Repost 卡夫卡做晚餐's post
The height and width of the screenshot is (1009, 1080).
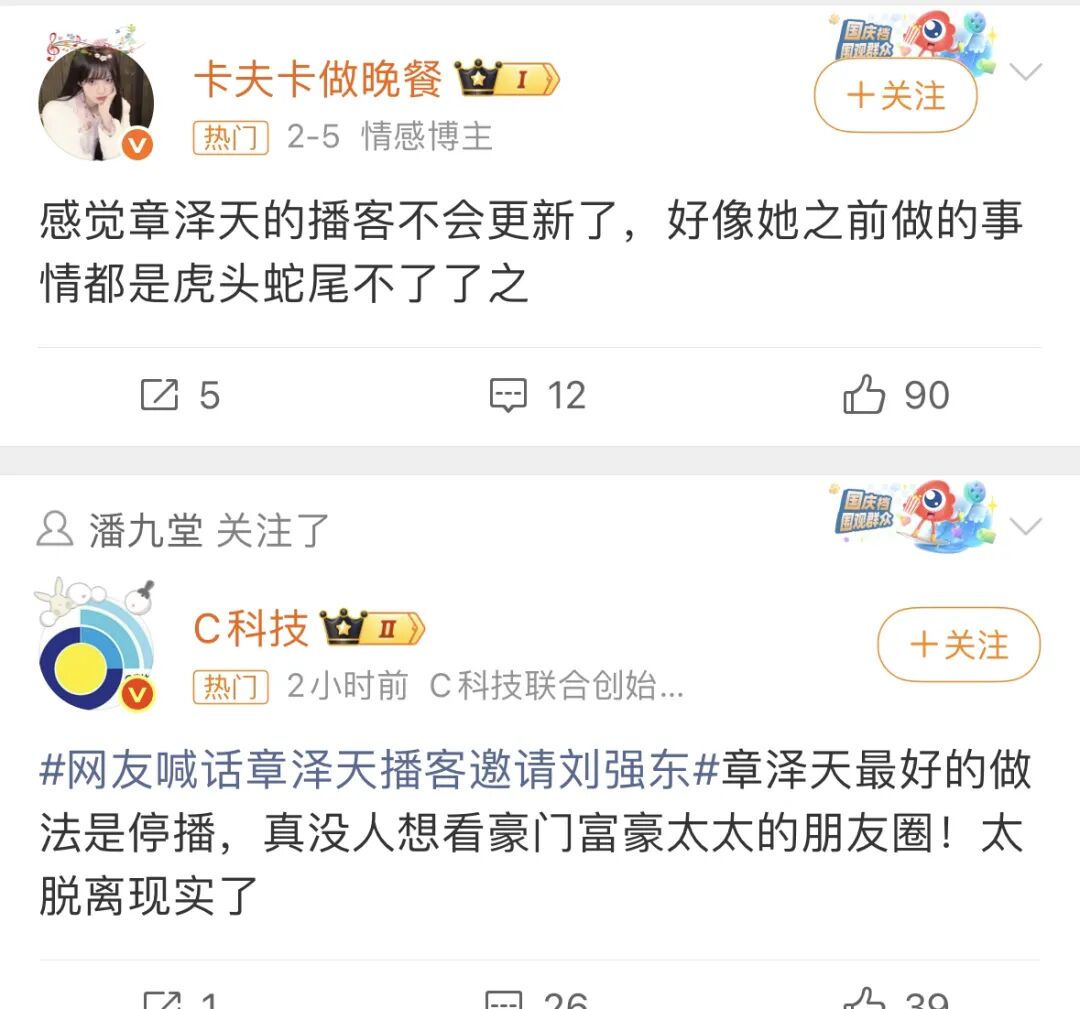coord(180,396)
